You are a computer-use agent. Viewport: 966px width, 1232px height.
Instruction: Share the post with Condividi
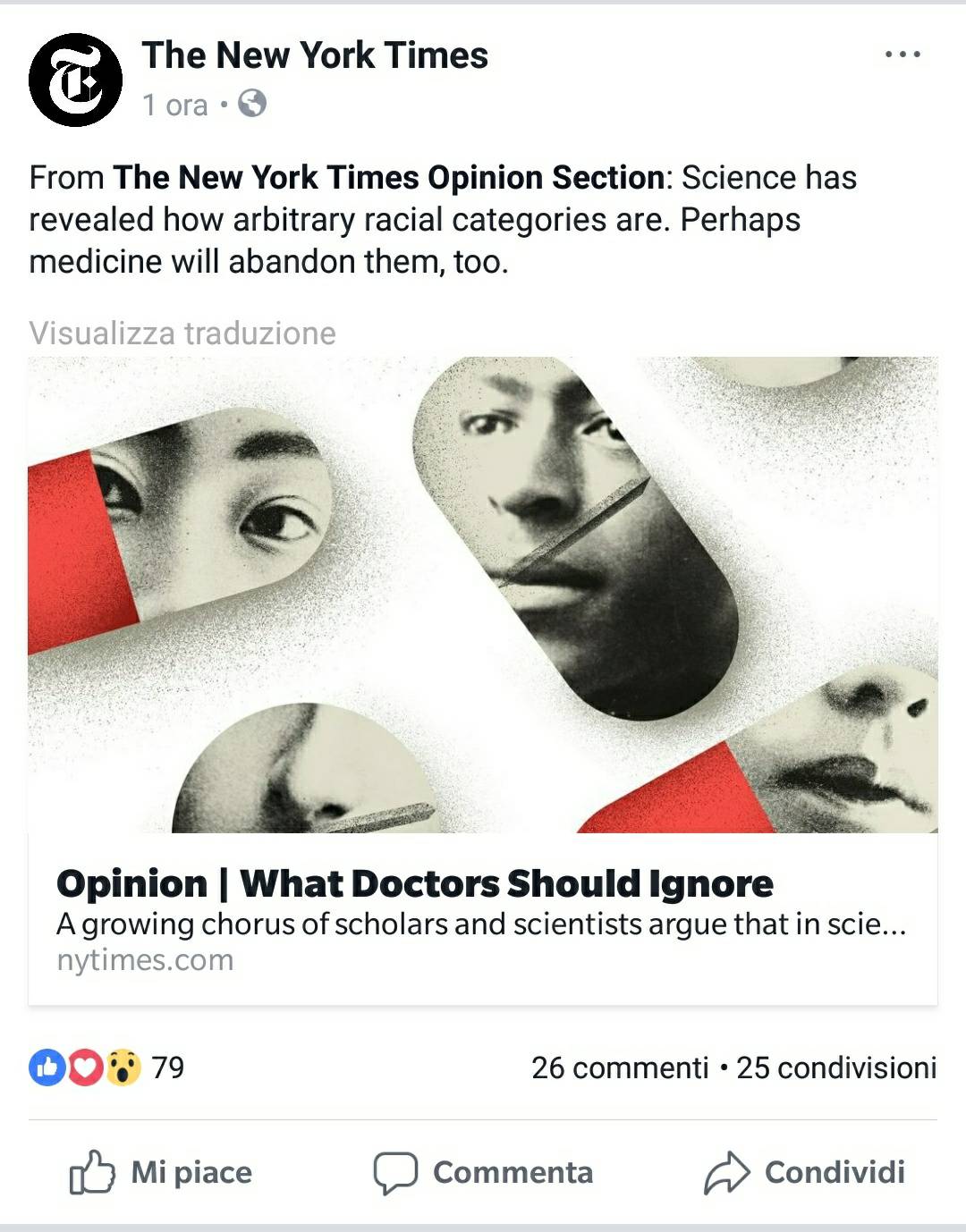click(805, 1172)
